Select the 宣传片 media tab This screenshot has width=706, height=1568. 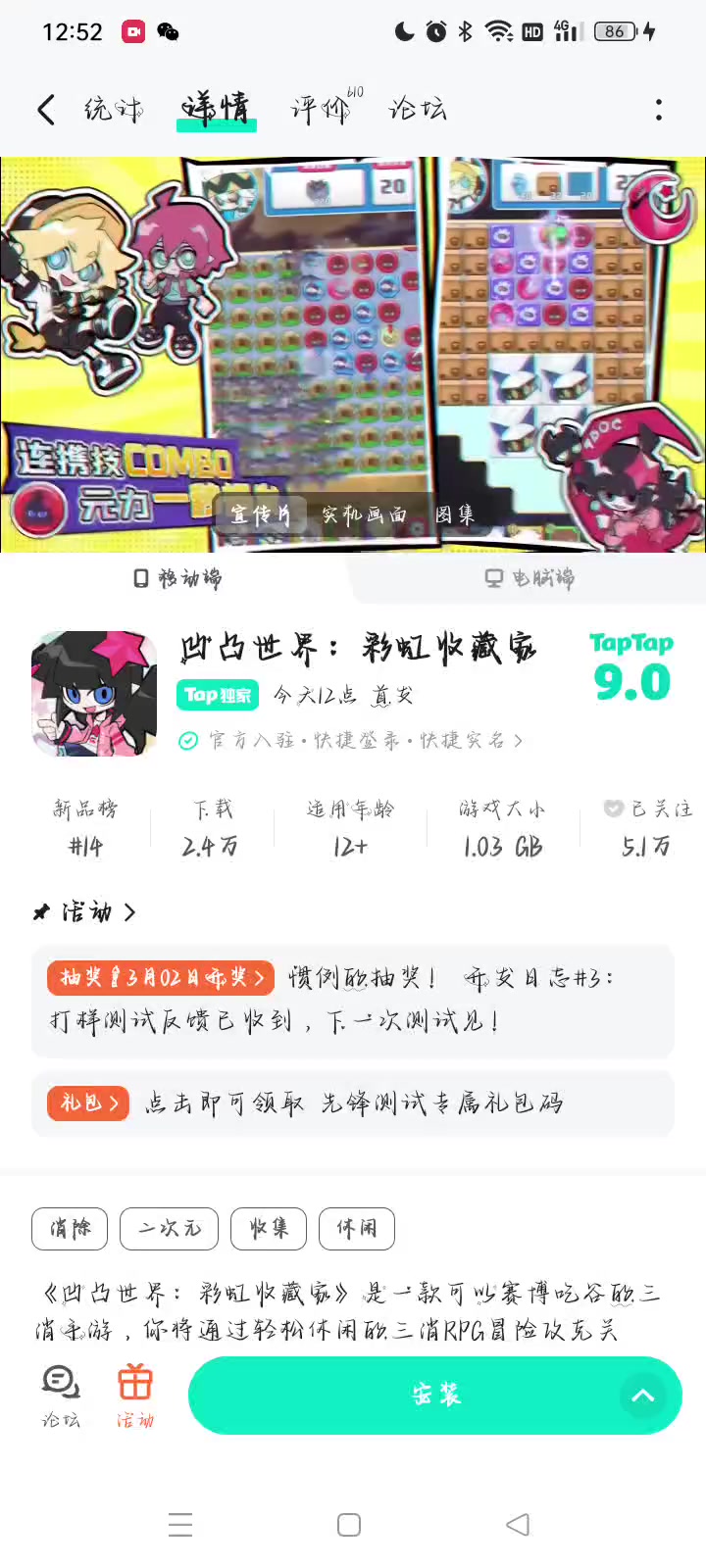click(260, 514)
